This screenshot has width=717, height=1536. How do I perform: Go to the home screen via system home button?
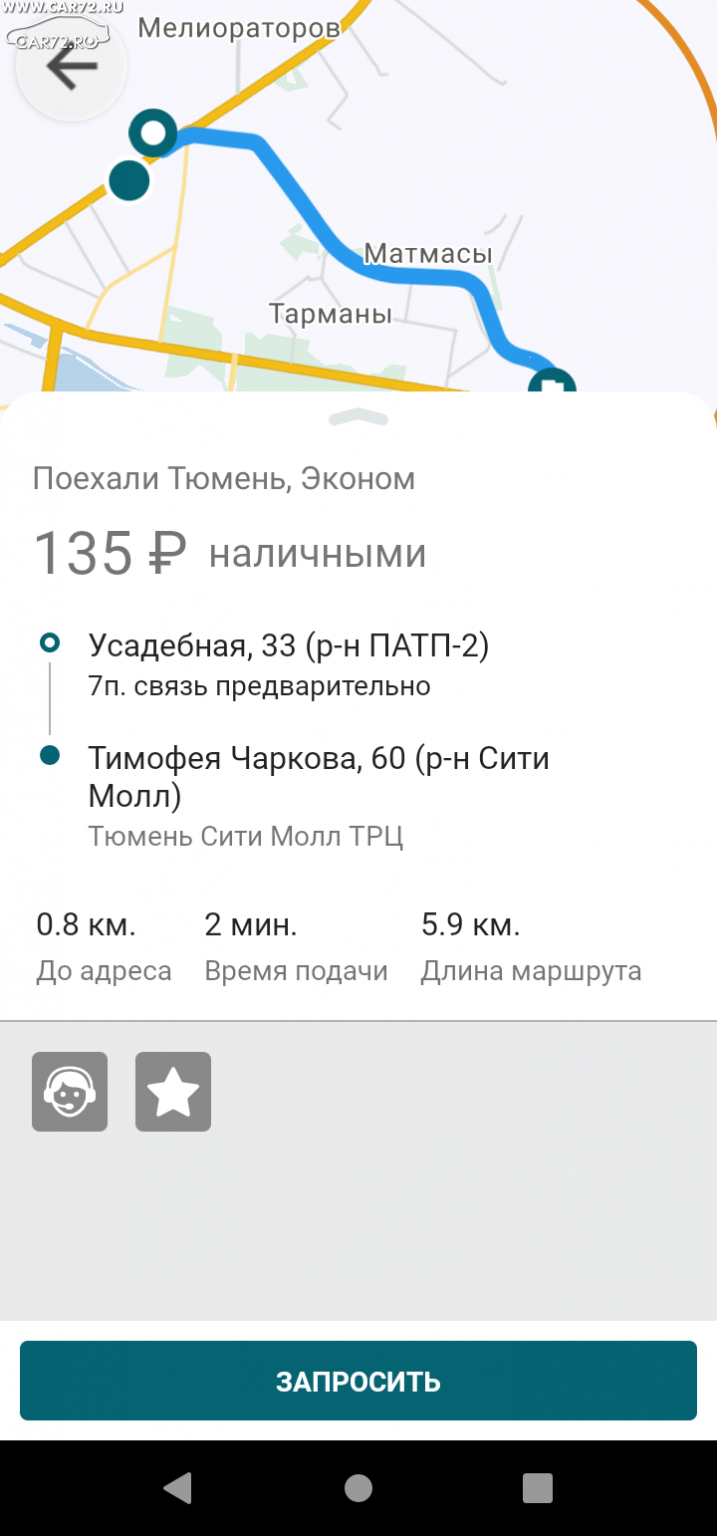(x=358, y=1488)
